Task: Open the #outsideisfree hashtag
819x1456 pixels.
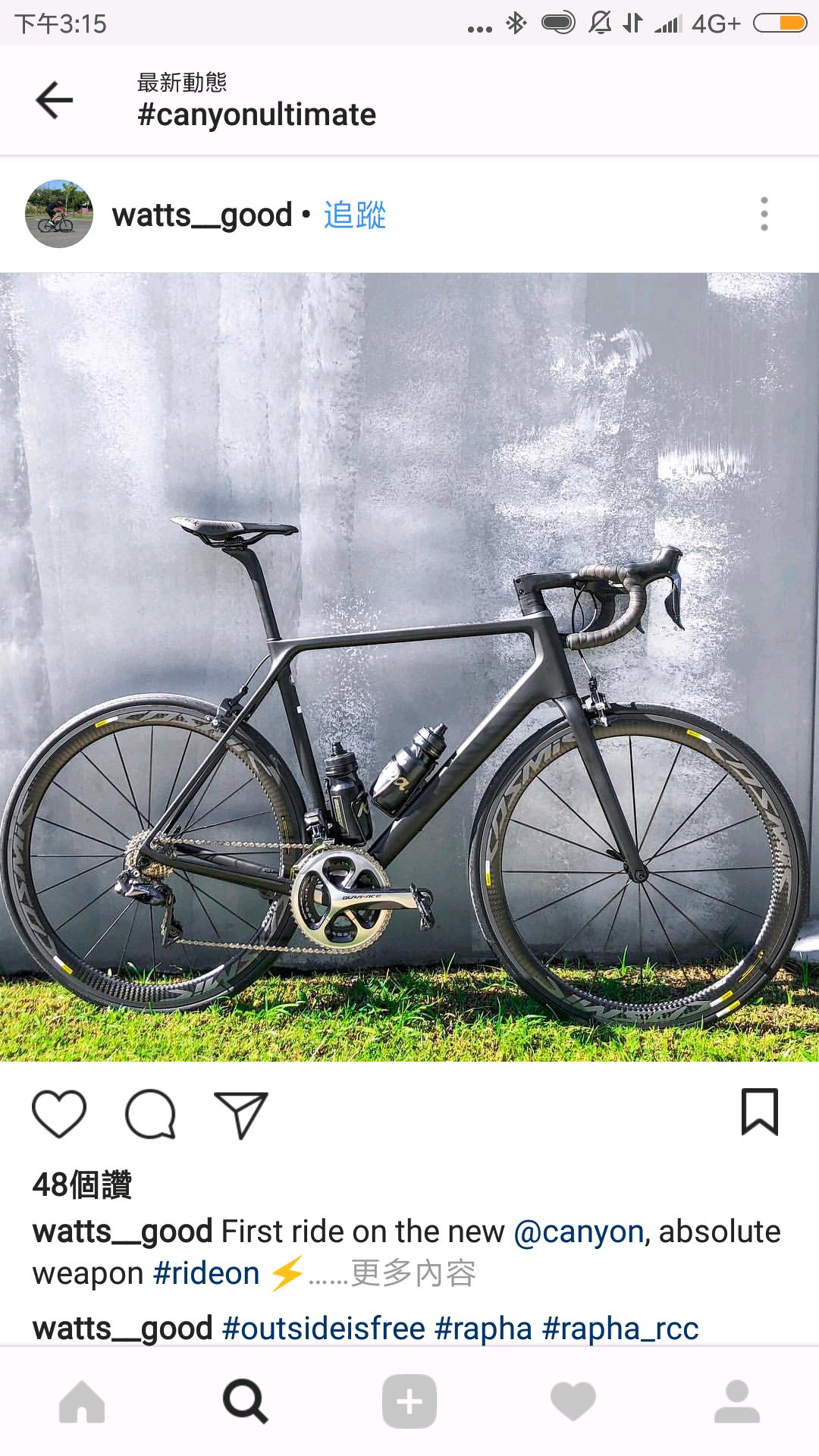Action: [x=324, y=1329]
